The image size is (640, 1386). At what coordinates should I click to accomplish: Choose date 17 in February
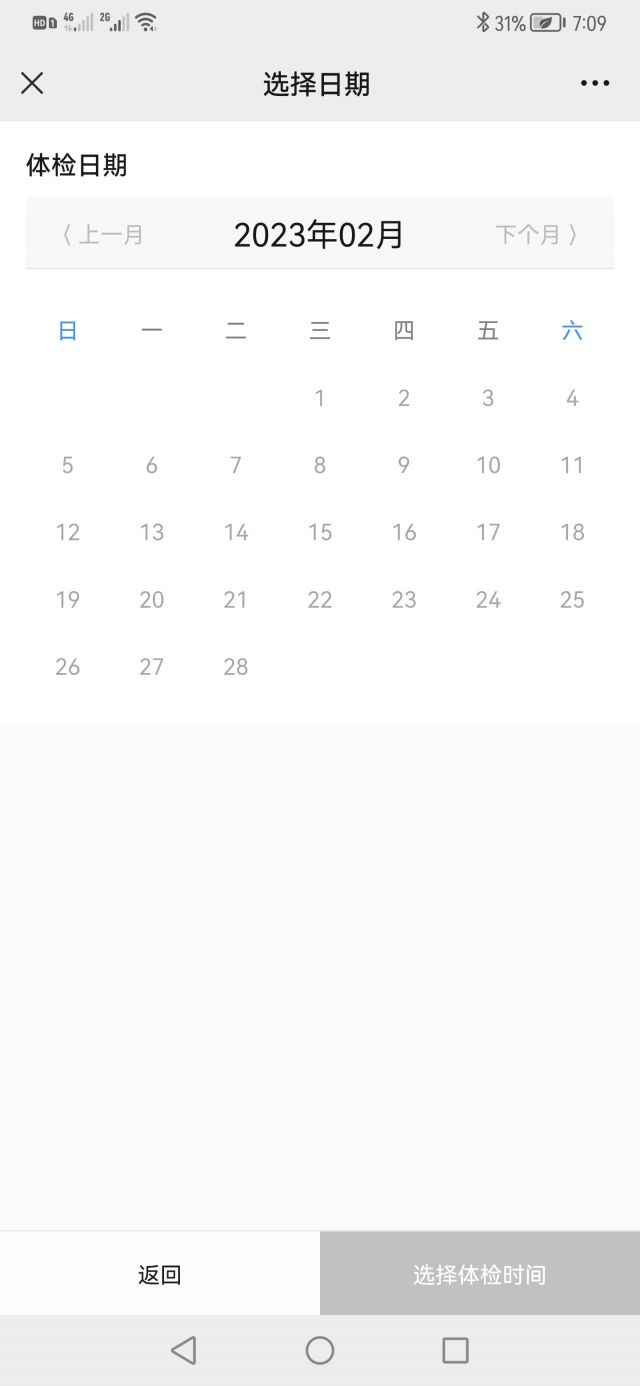point(488,532)
